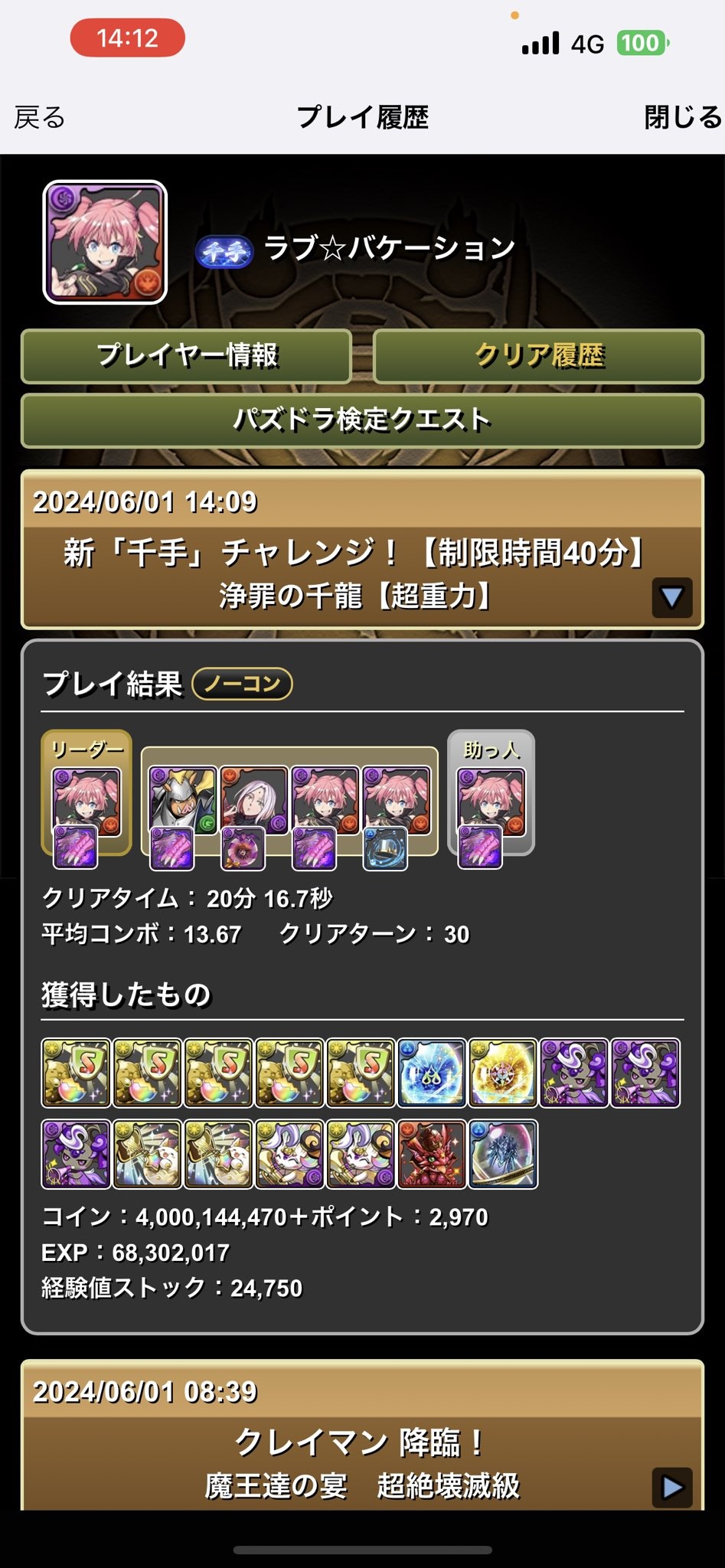
Task: Close the screen with 閉じる
Action: point(682,117)
